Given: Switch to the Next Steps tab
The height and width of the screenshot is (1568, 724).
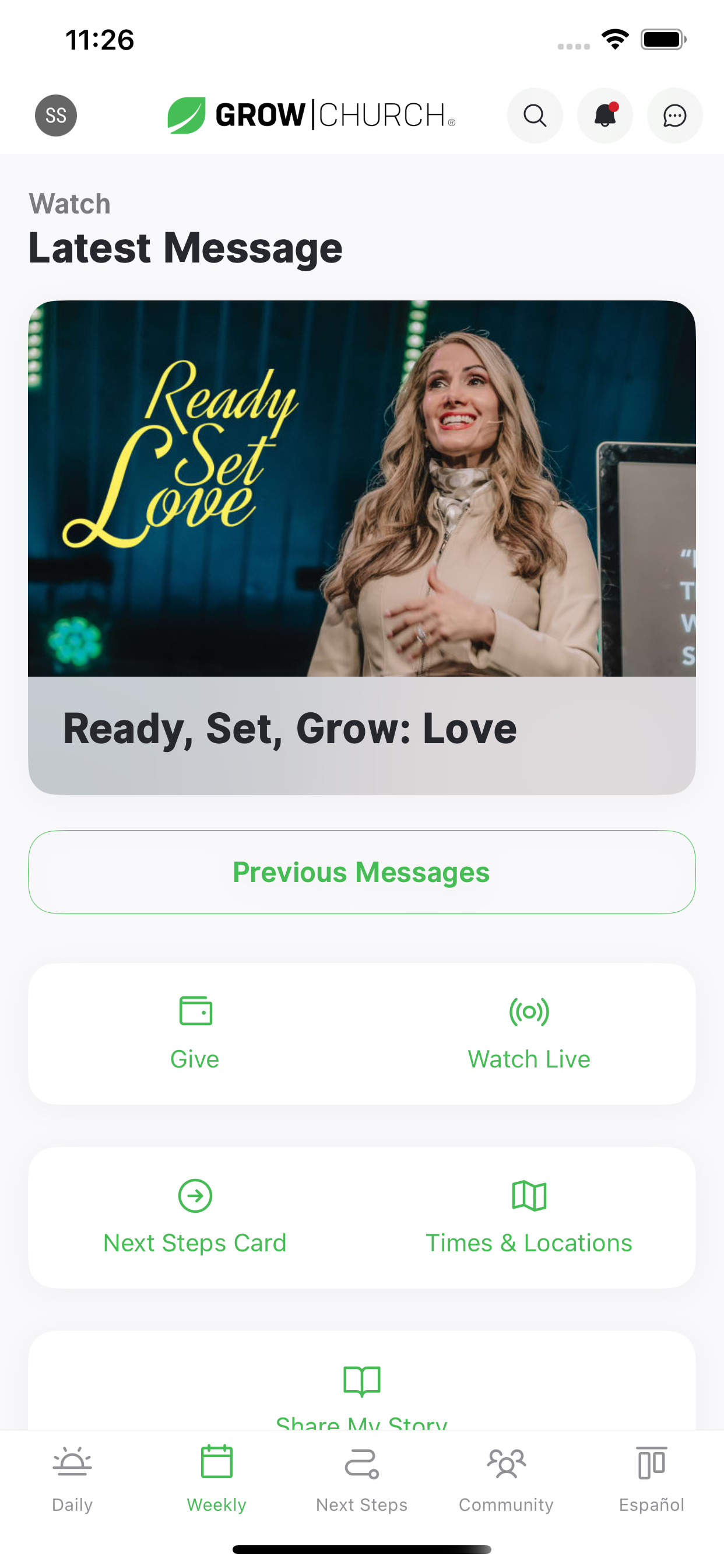Looking at the screenshot, I should [x=361, y=1479].
